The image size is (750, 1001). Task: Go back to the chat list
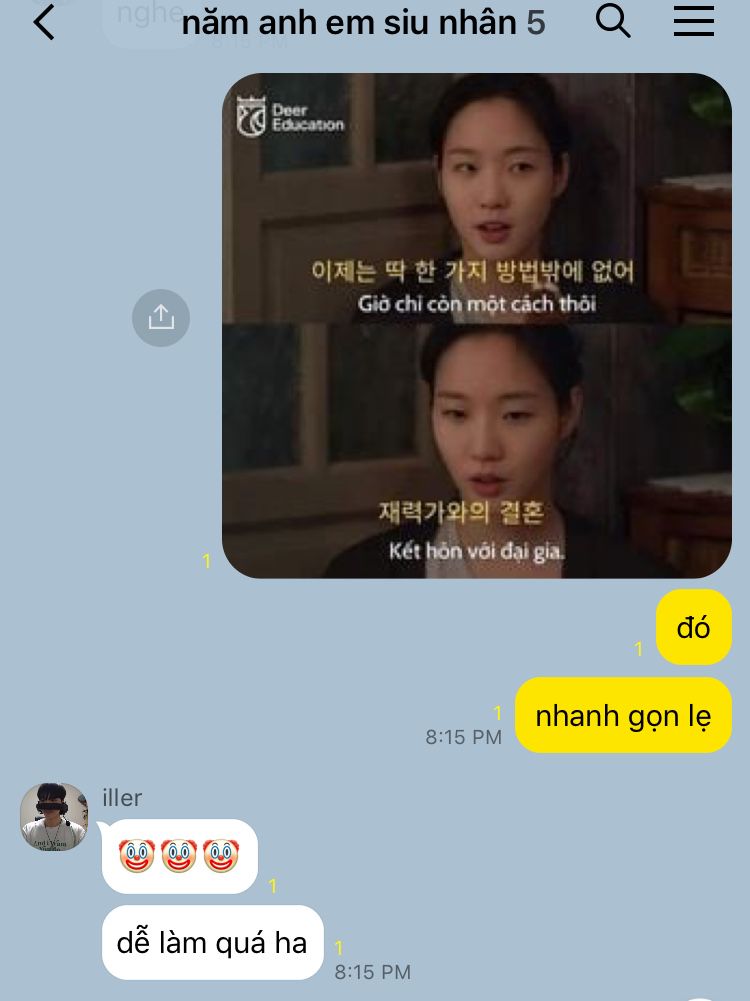coord(43,22)
